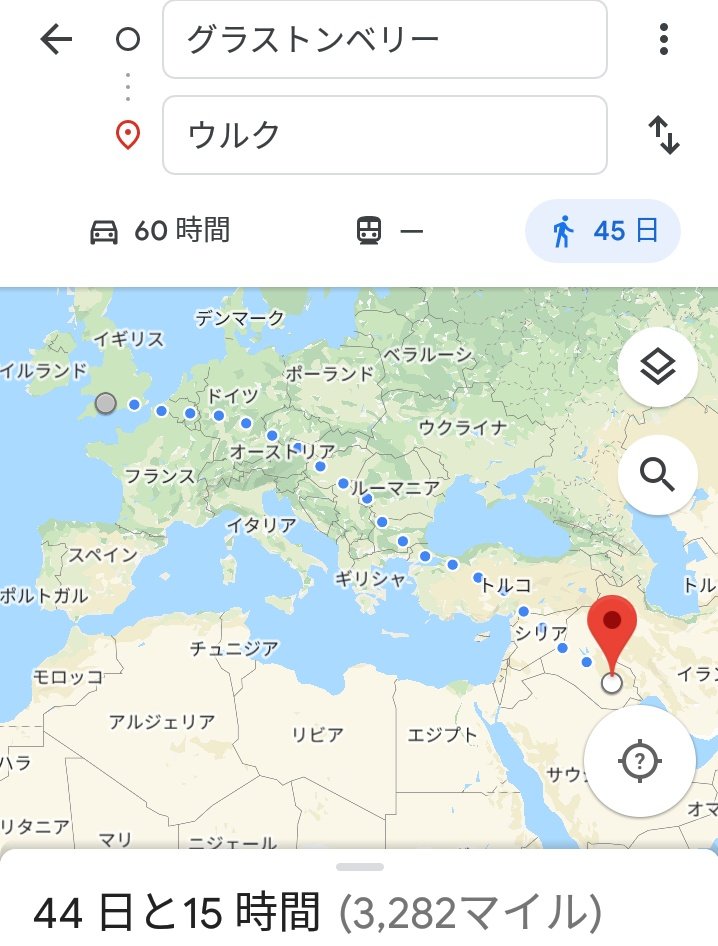Edit the destination field ウルク
The image size is (718, 946).
[x=385, y=135]
